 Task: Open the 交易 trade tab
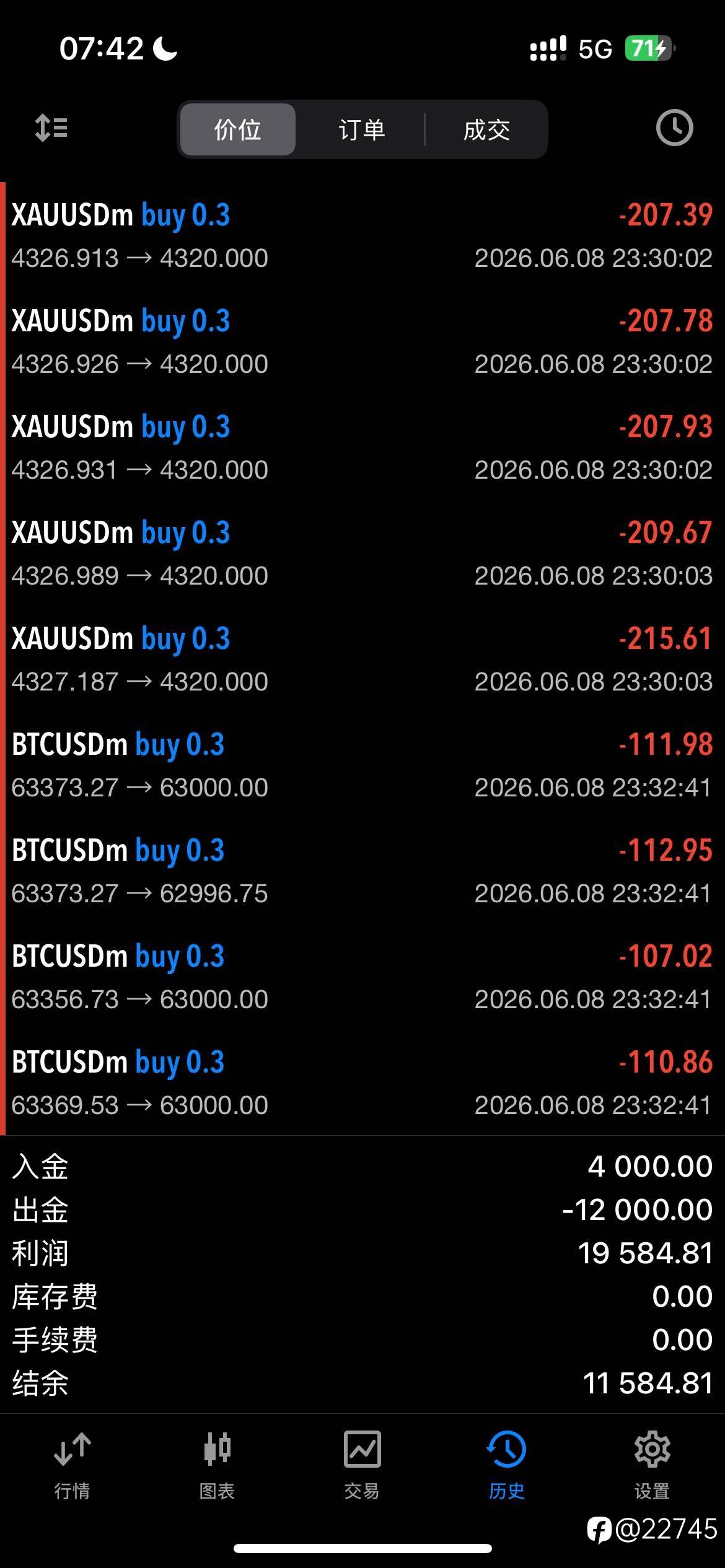pos(362,1466)
